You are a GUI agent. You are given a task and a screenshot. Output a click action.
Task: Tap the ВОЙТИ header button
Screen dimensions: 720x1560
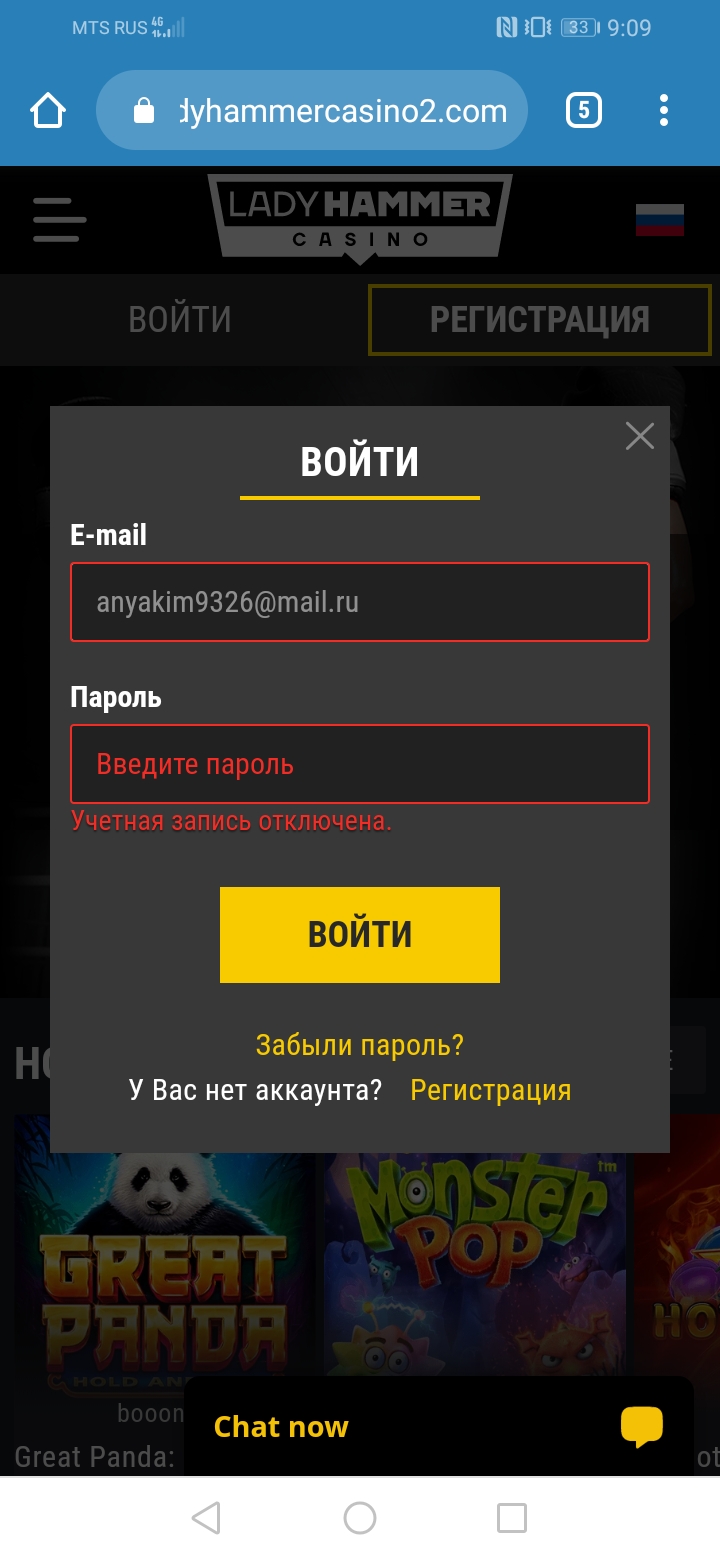pos(180,320)
